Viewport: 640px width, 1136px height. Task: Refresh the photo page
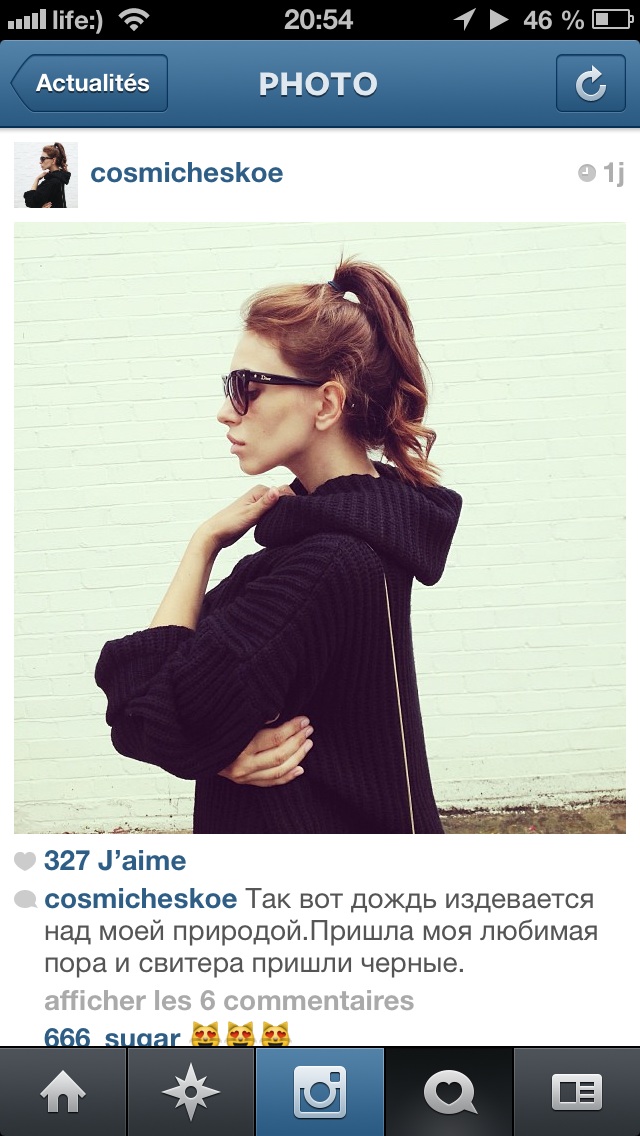[591, 83]
